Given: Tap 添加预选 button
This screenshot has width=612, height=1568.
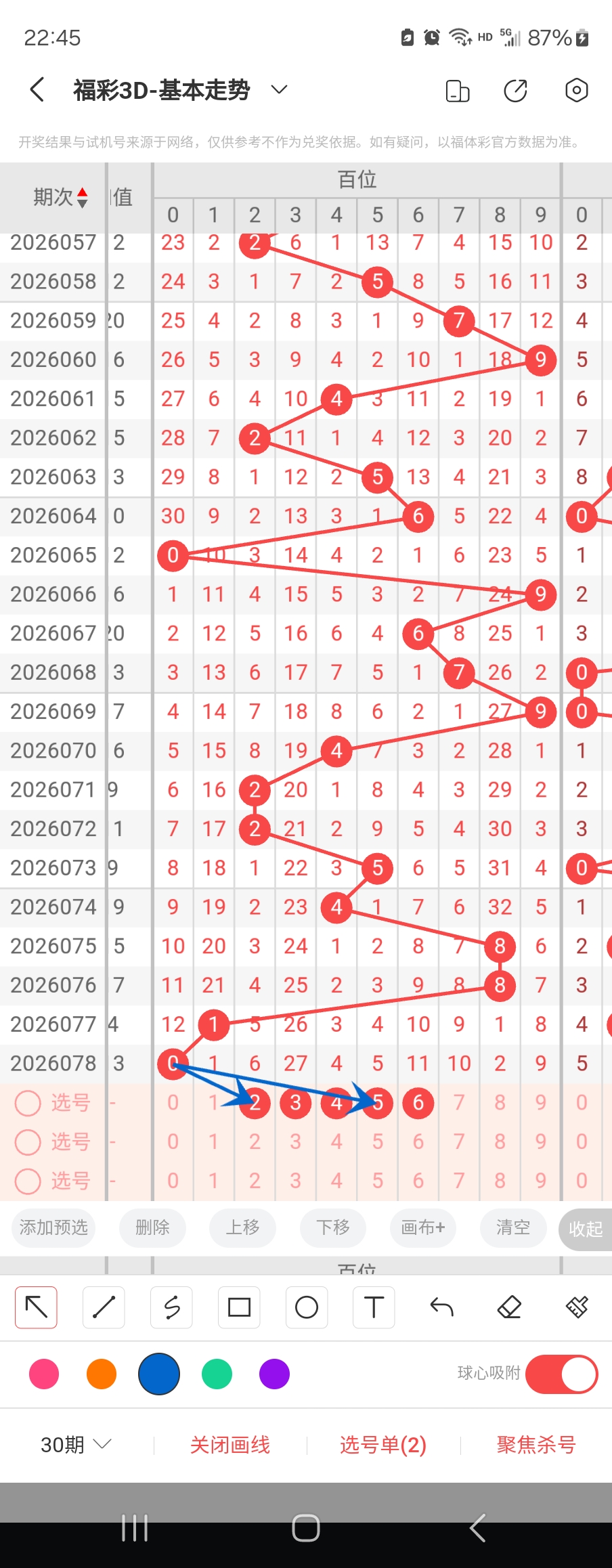Looking at the screenshot, I should (53, 1227).
